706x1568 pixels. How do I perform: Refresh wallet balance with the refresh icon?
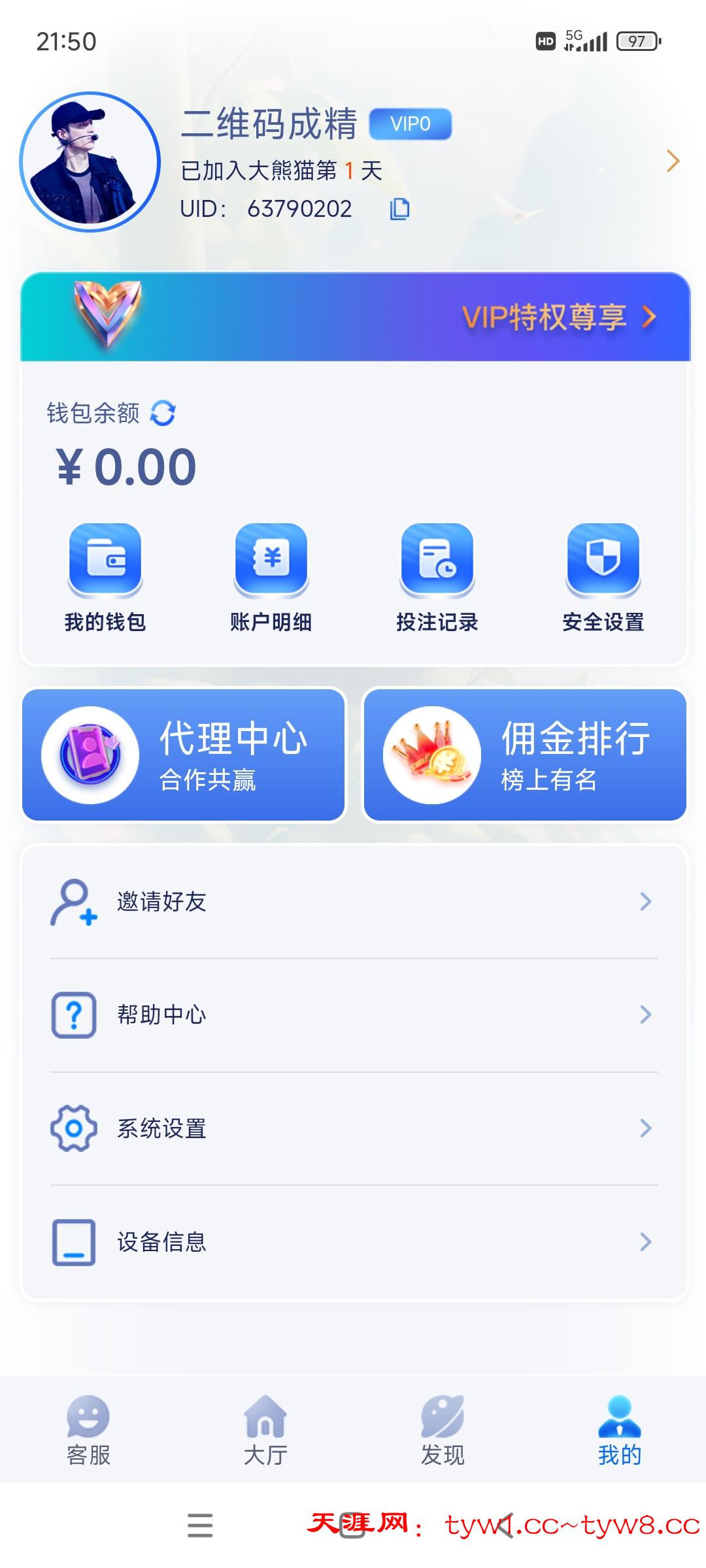pos(163,413)
